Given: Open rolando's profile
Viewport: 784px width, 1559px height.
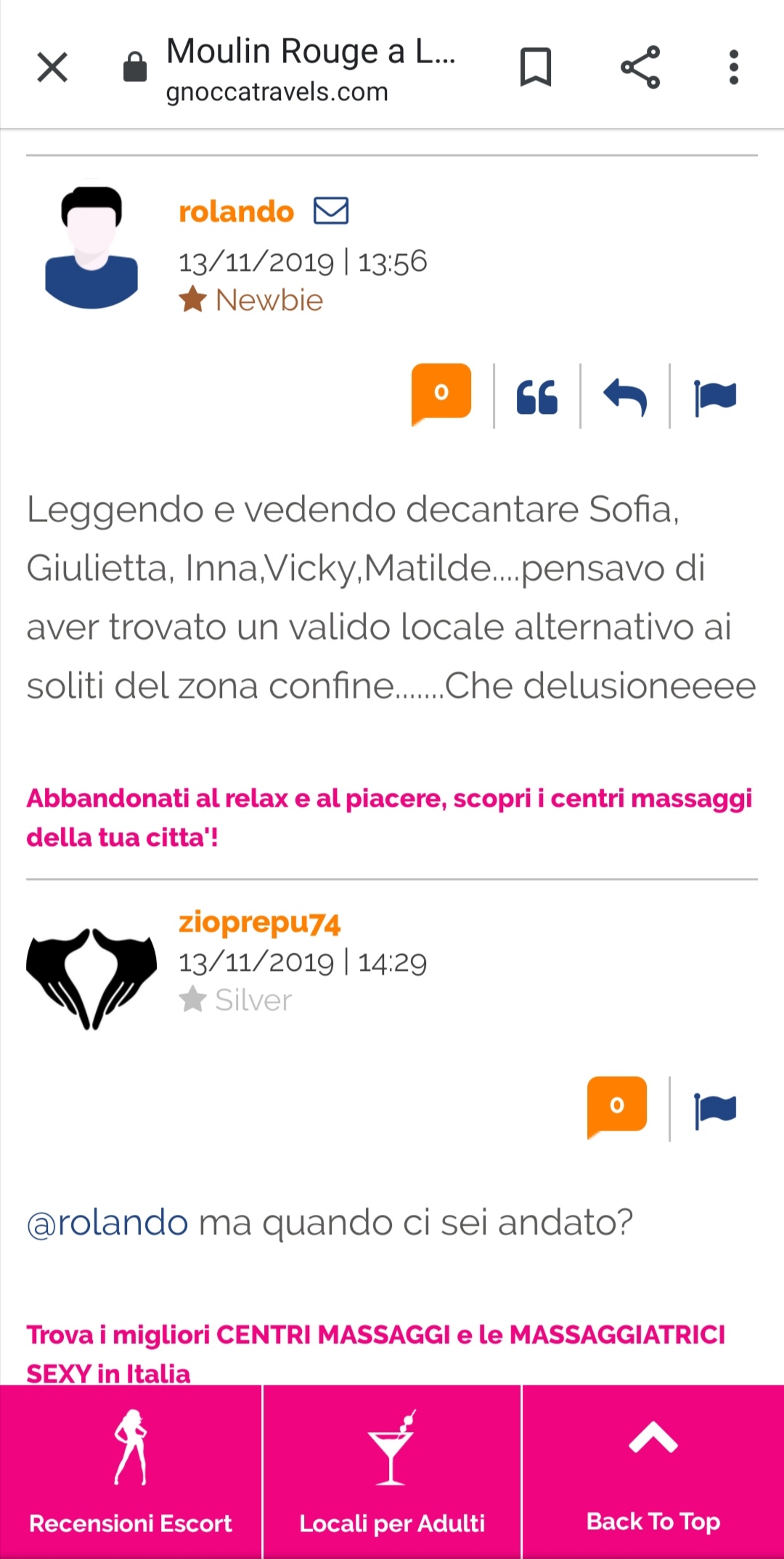Looking at the screenshot, I should 236,211.
